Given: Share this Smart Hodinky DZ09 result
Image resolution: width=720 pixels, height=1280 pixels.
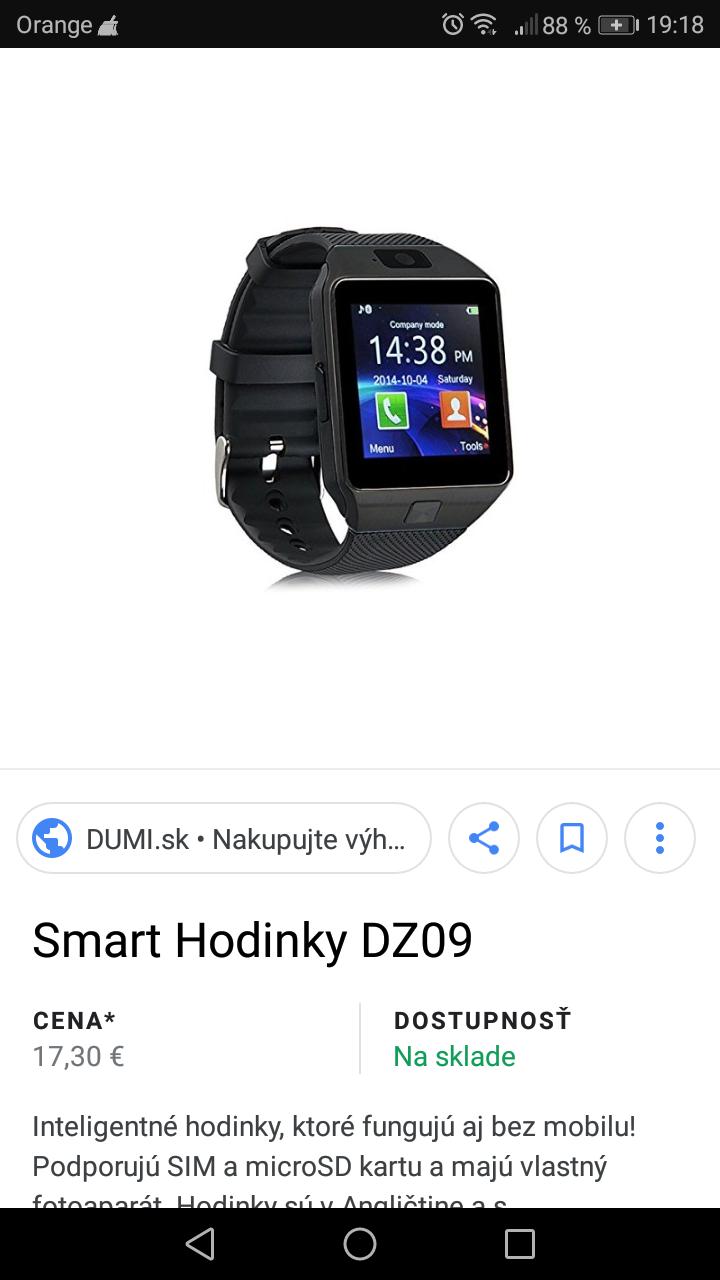Looking at the screenshot, I should (x=484, y=838).
